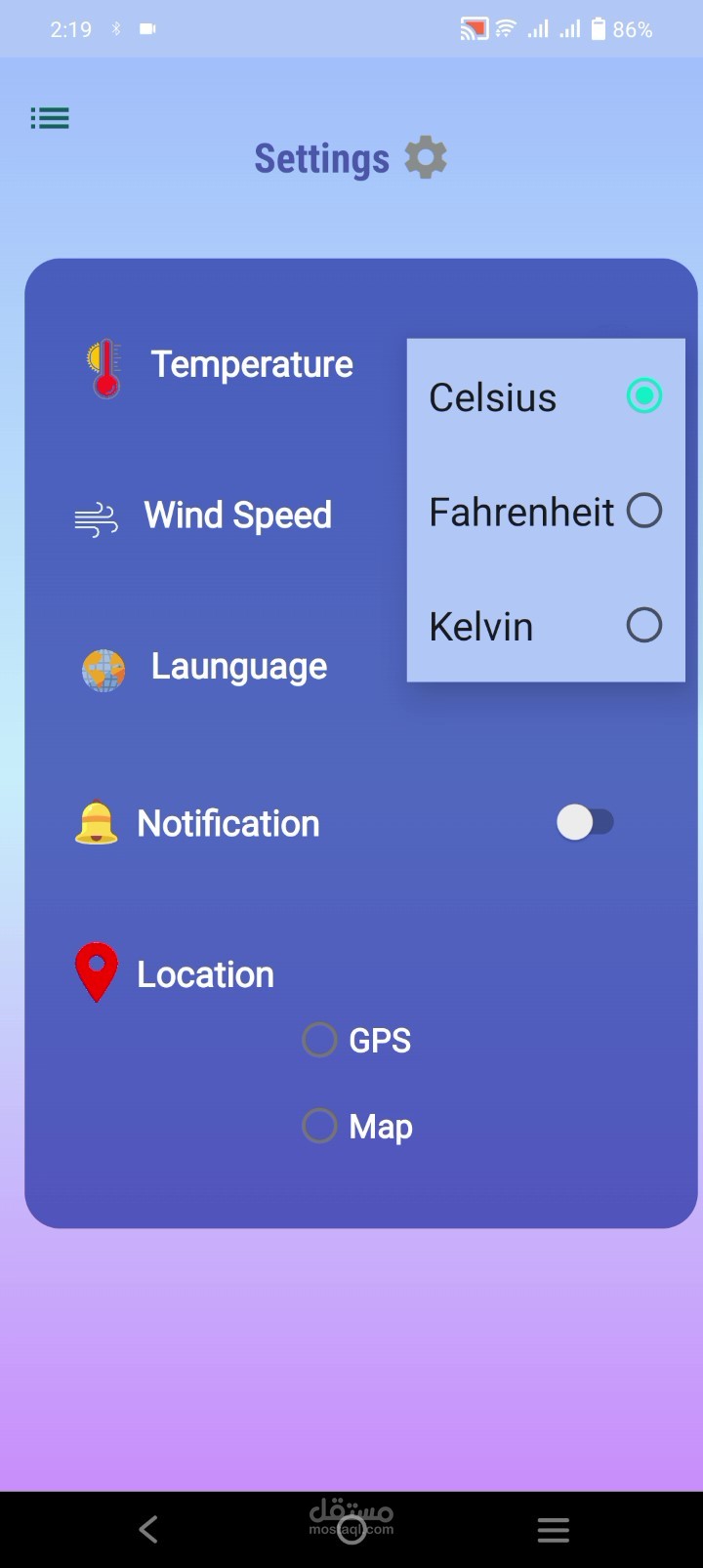Tap the Wind Speed setting

pos(203,516)
